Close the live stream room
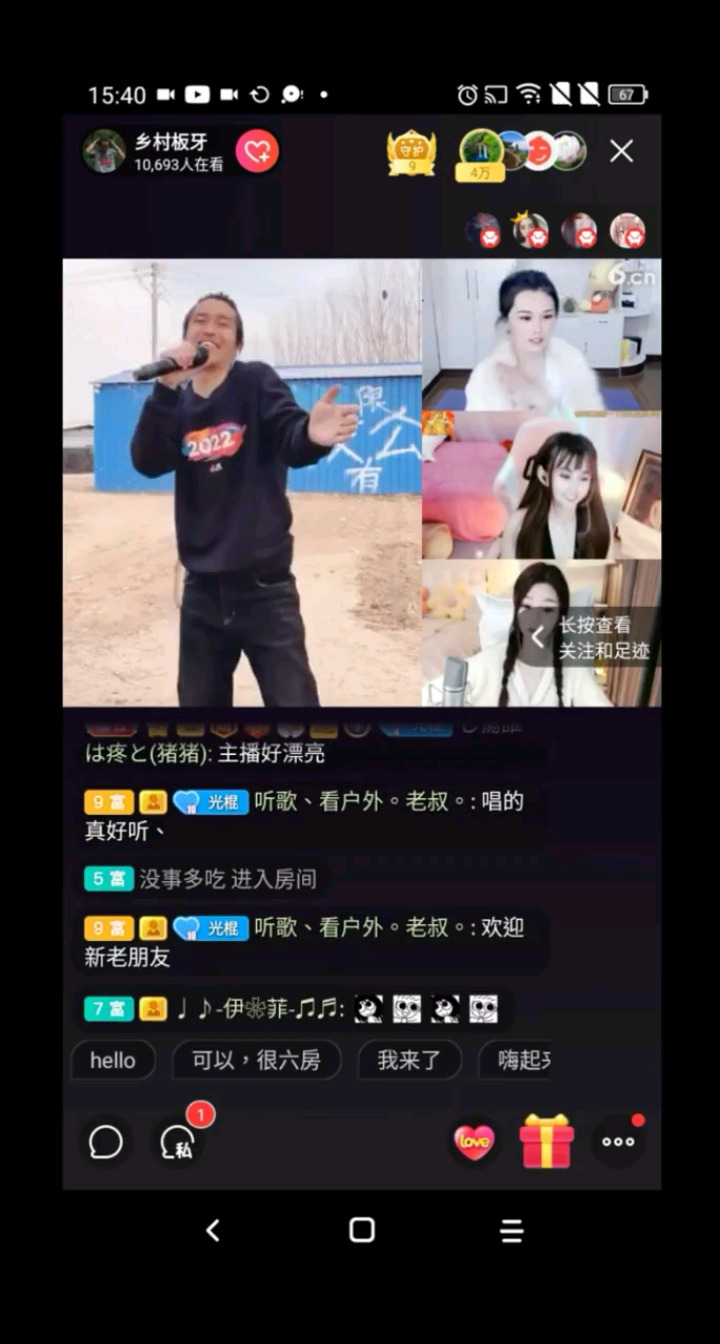The image size is (720, 1344). pyautogui.click(x=621, y=151)
